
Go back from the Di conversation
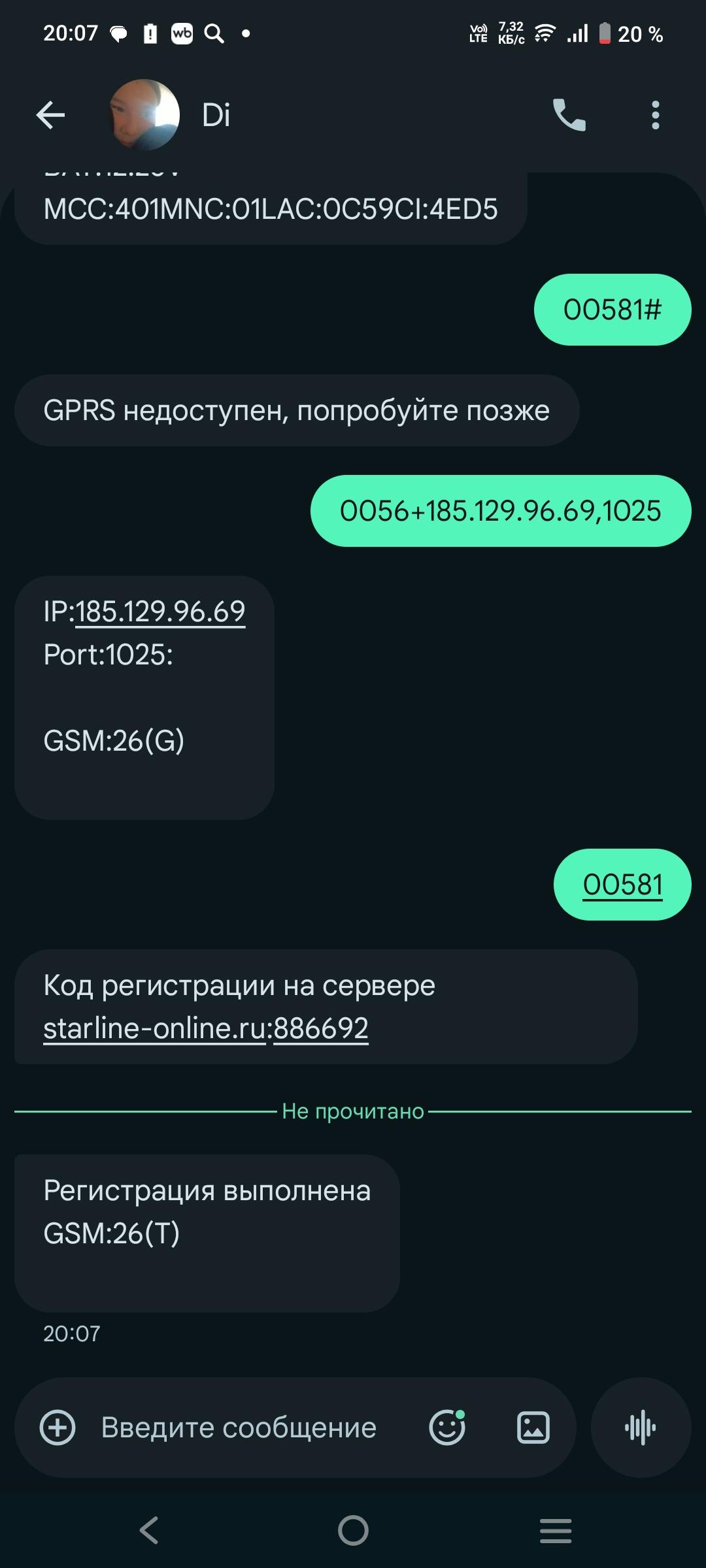(50, 116)
